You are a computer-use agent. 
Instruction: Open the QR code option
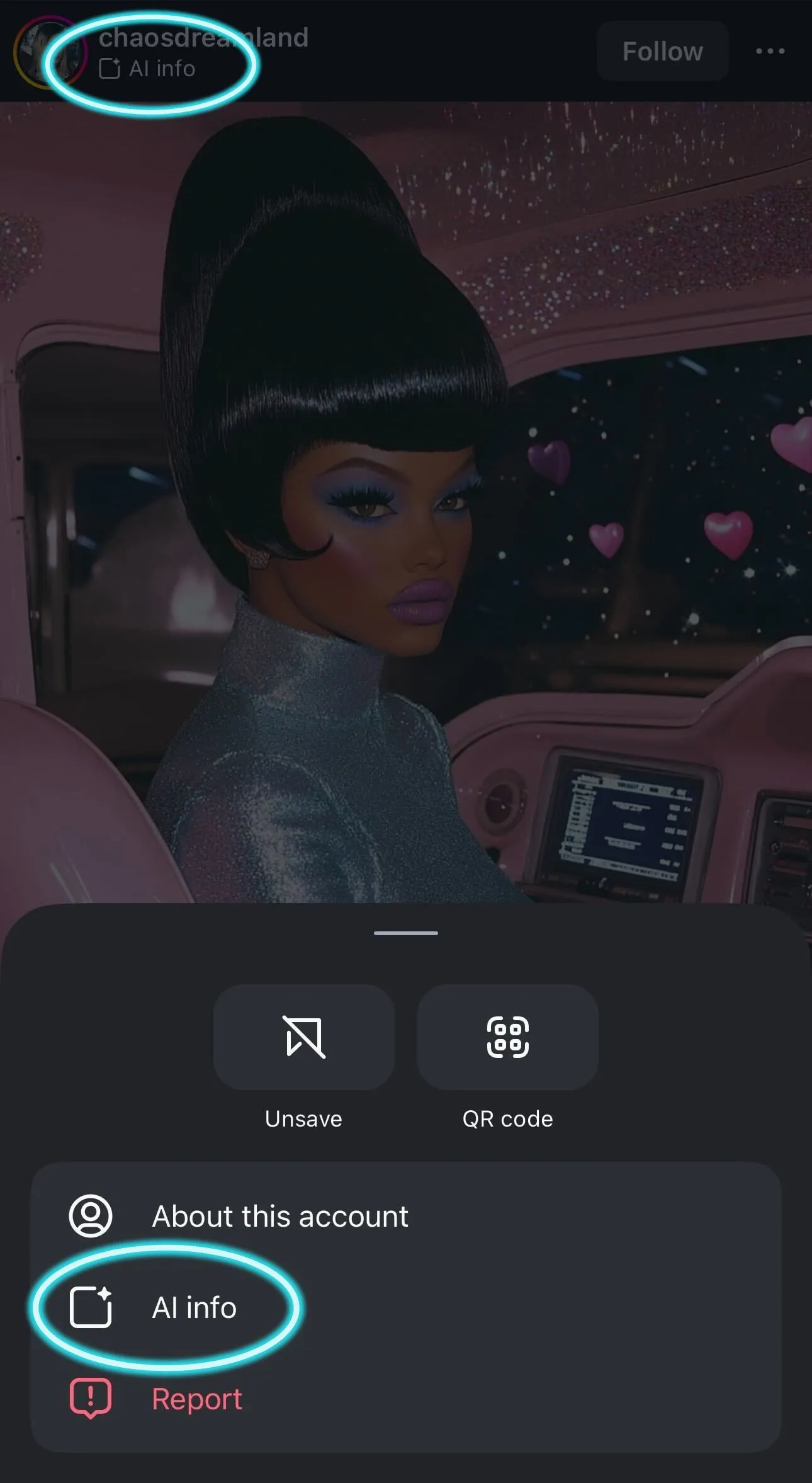[x=507, y=1037]
